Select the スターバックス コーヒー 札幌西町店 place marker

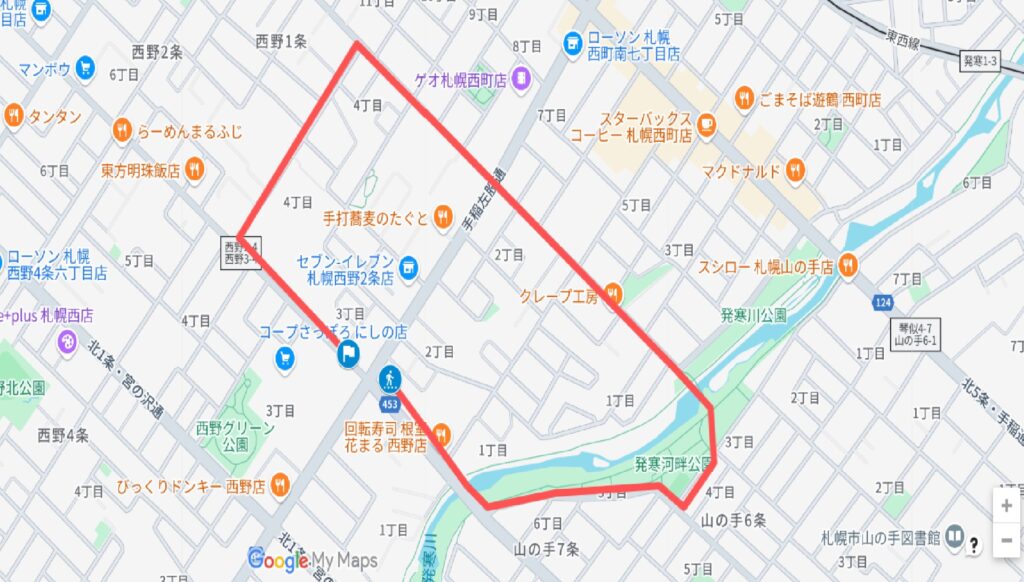coord(708,124)
